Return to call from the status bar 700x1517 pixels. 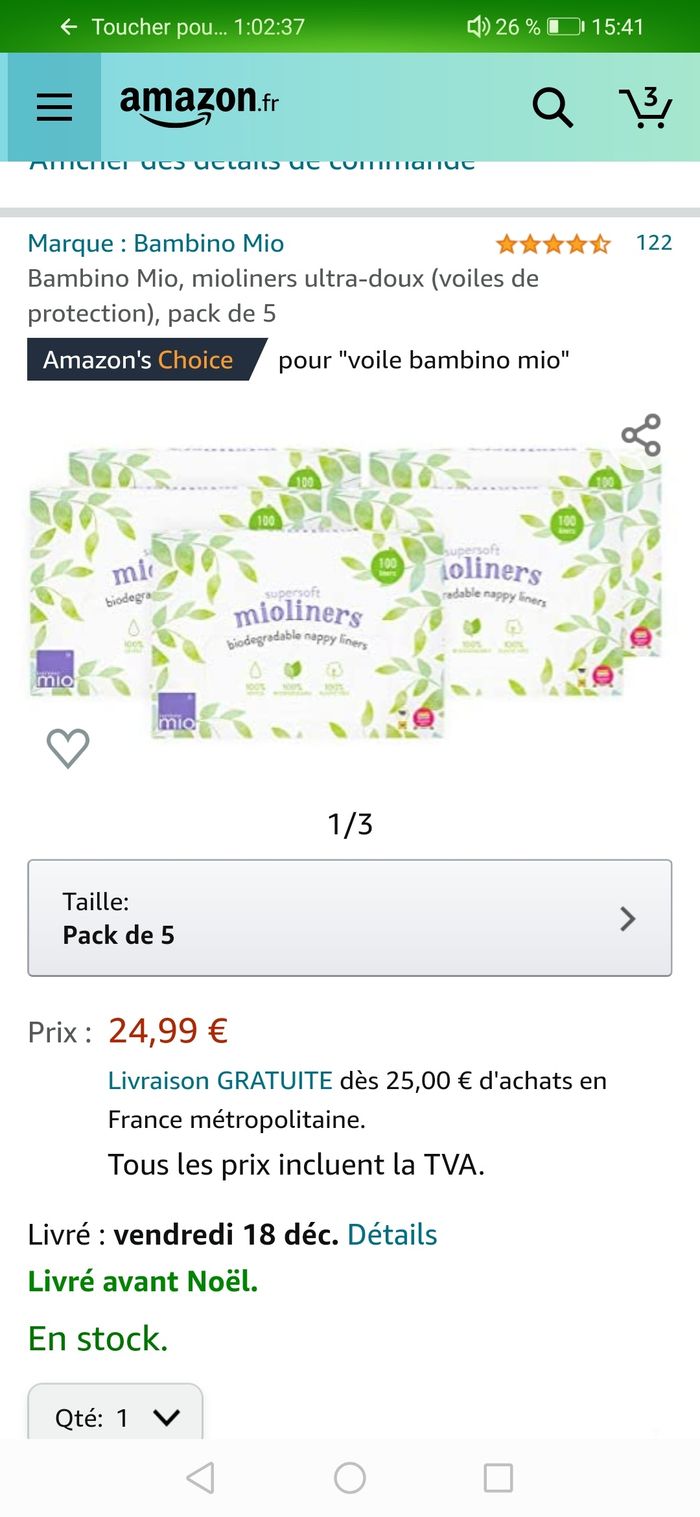coord(185,27)
